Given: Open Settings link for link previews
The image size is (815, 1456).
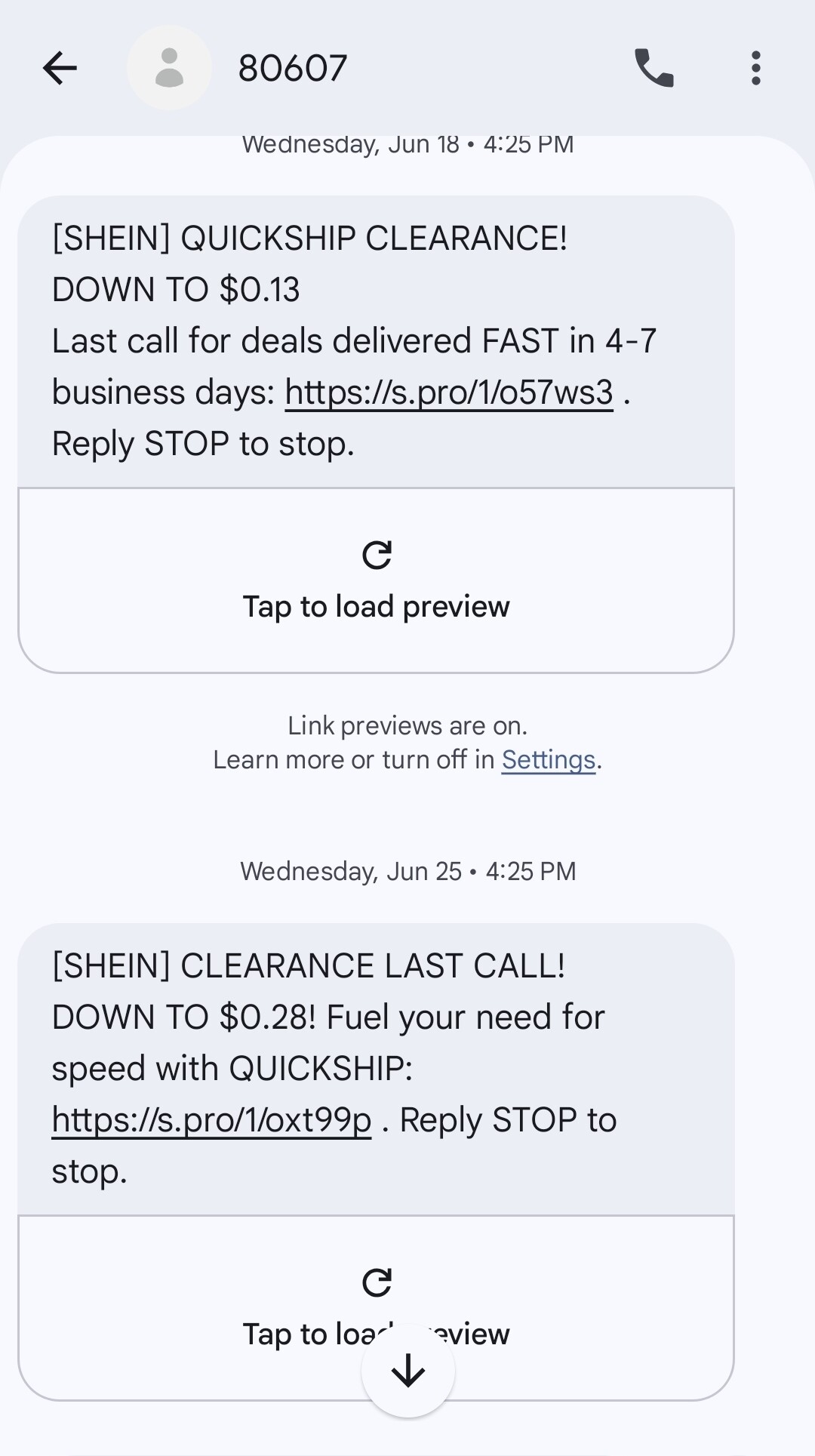Looking at the screenshot, I should click(x=549, y=759).
